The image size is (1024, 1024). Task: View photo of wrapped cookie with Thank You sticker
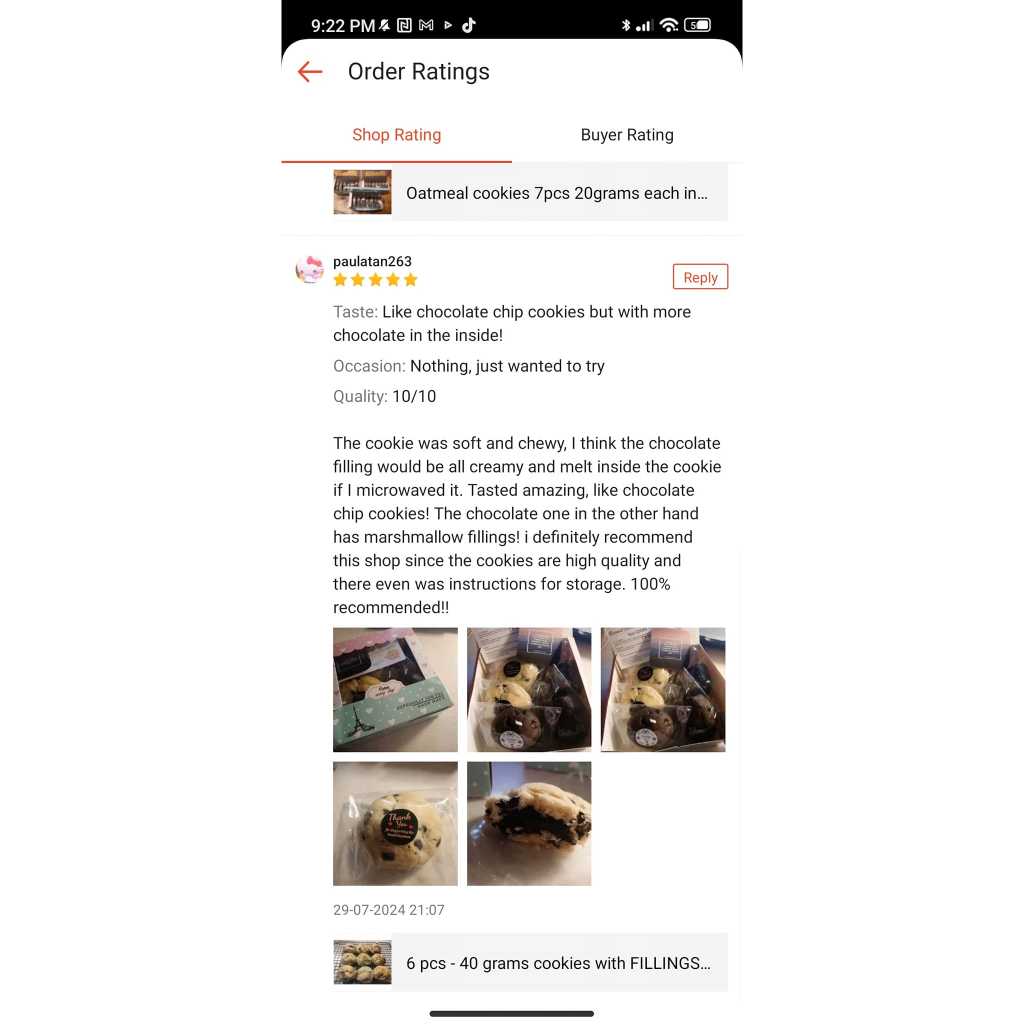click(x=395, y=823)
